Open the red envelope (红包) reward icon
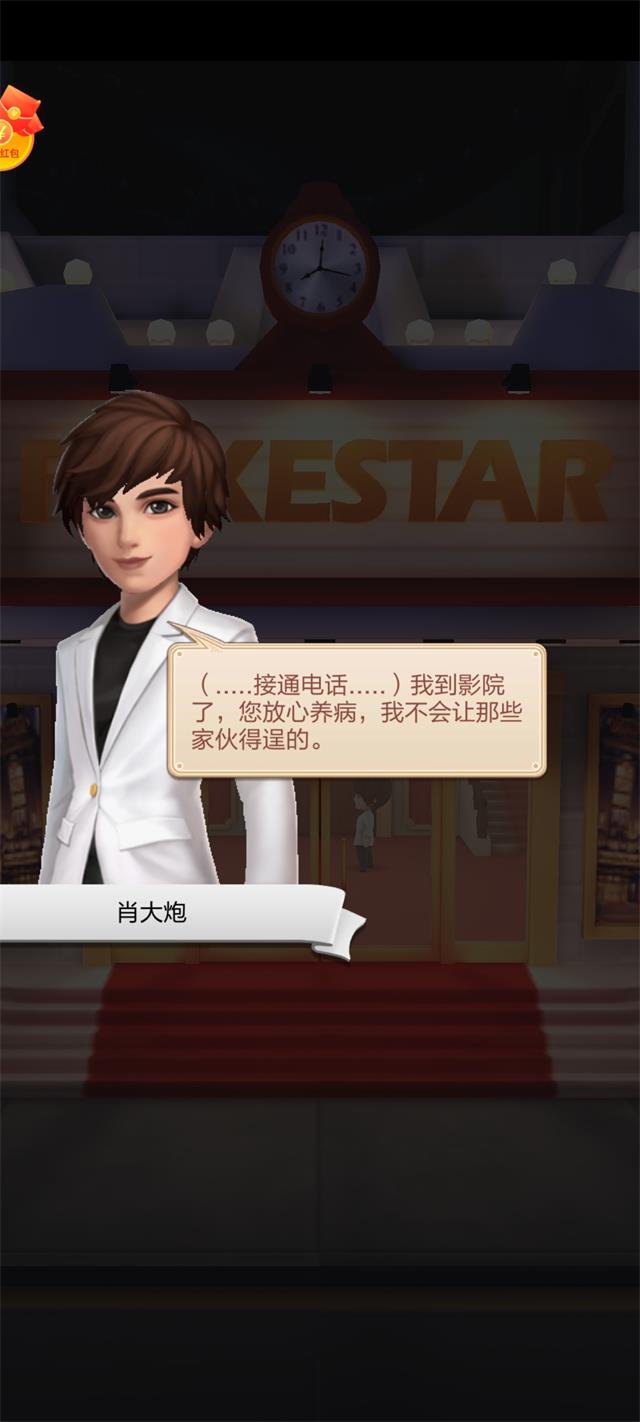This screenshot has width=640, height=1422. pos(16,130)
